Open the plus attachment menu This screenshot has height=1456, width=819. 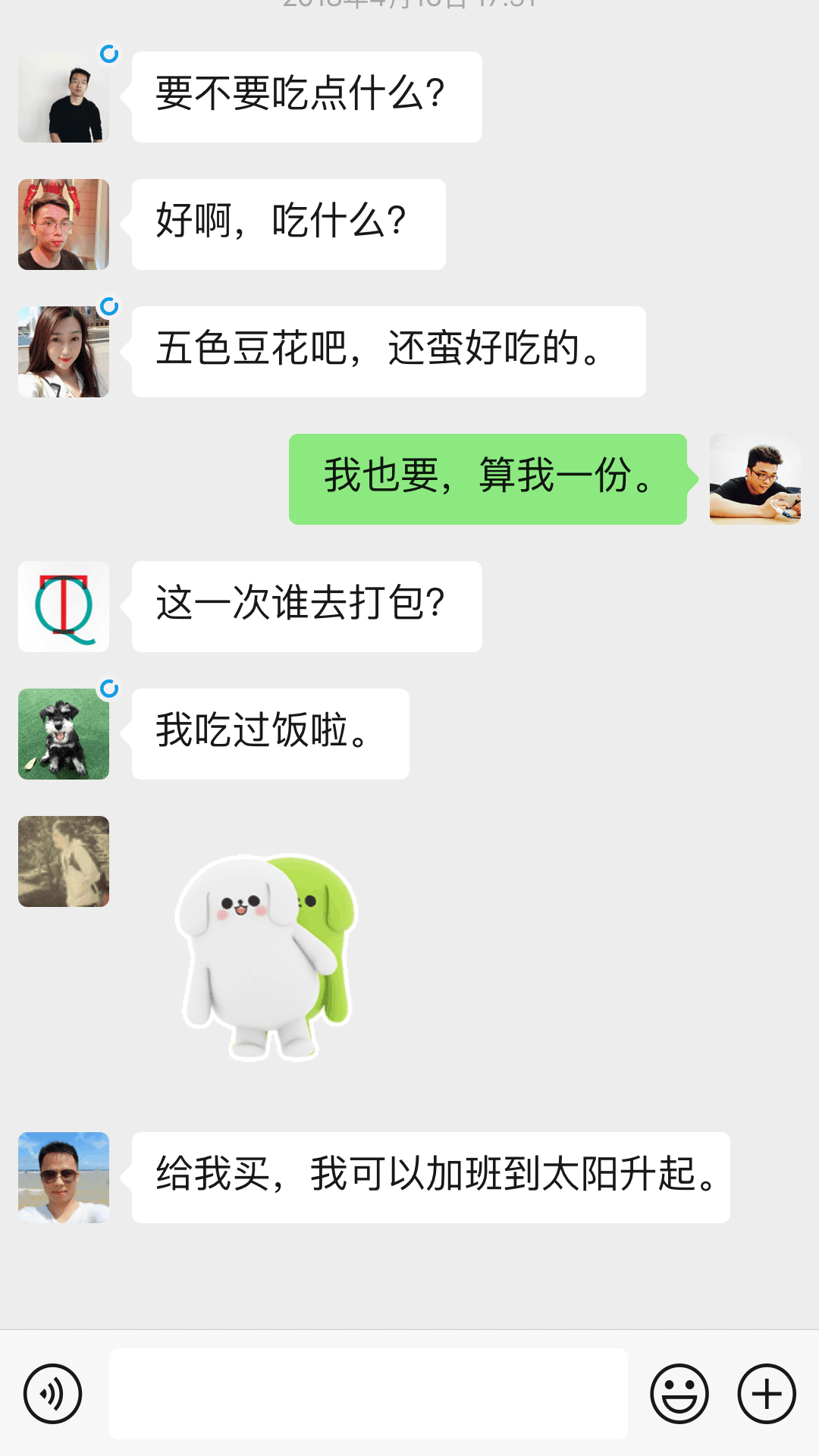pos(767,1392)
